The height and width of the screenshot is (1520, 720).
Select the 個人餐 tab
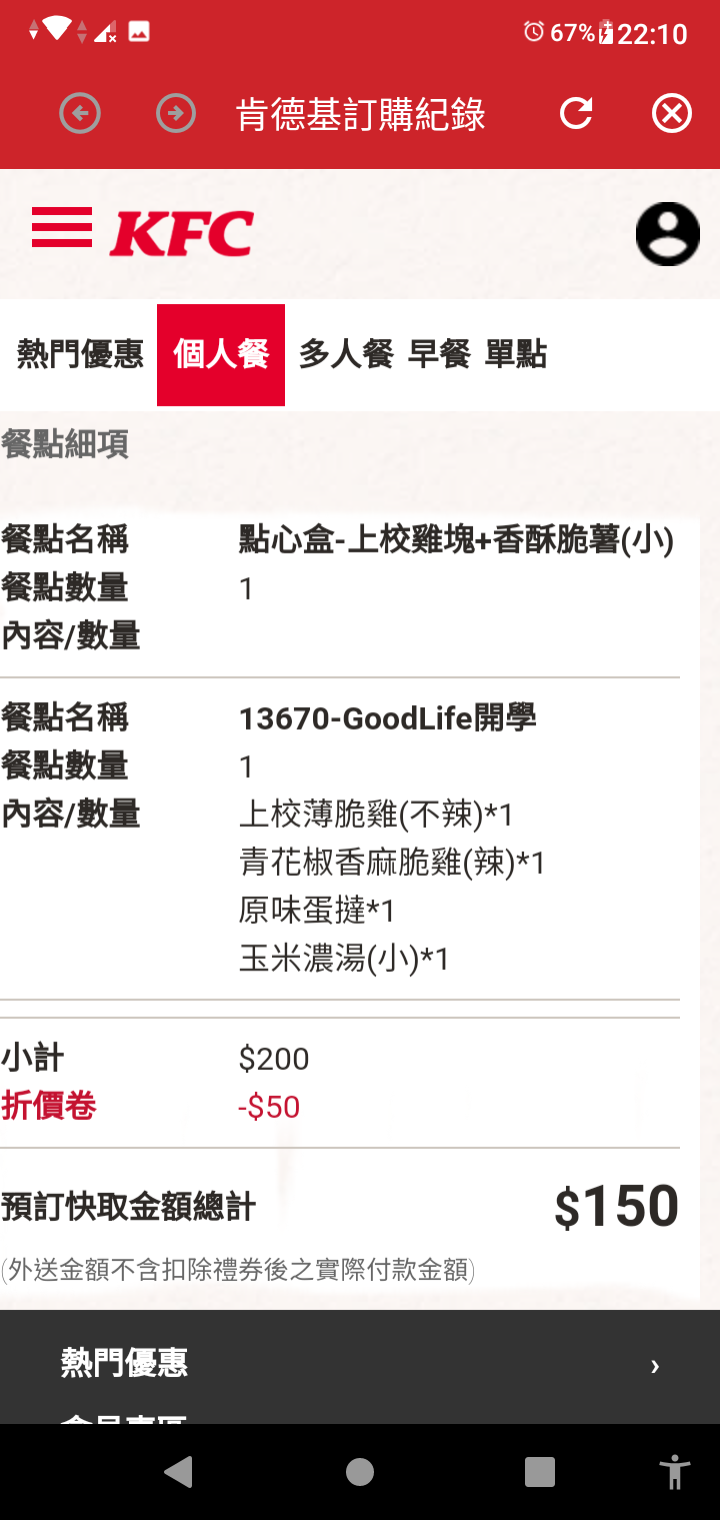[x=221, y=354]
